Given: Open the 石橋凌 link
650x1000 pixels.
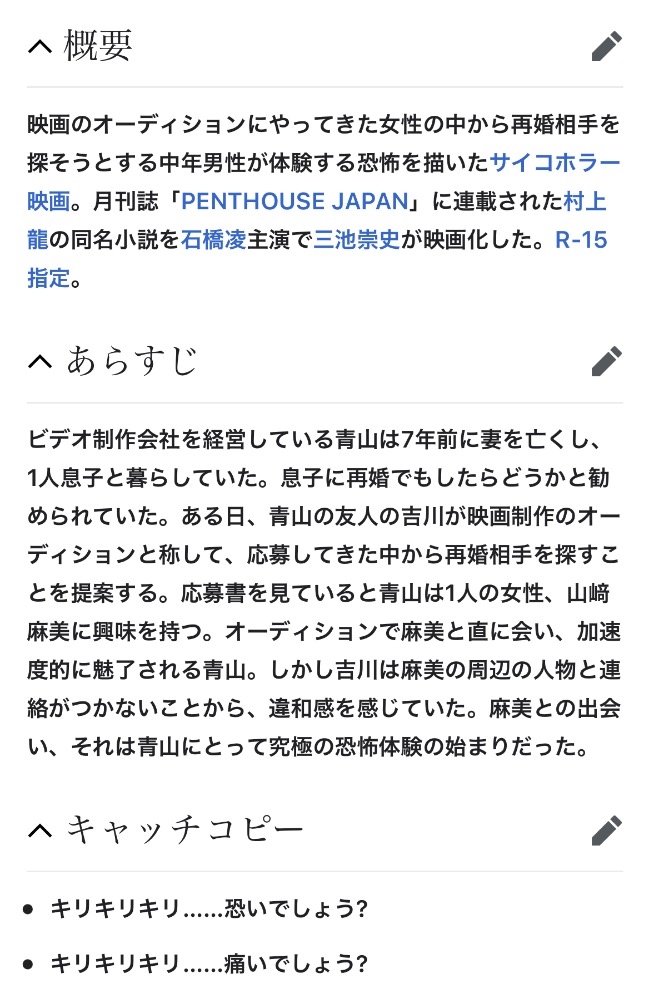Looking at the screenshot, I should click(213, 240).
